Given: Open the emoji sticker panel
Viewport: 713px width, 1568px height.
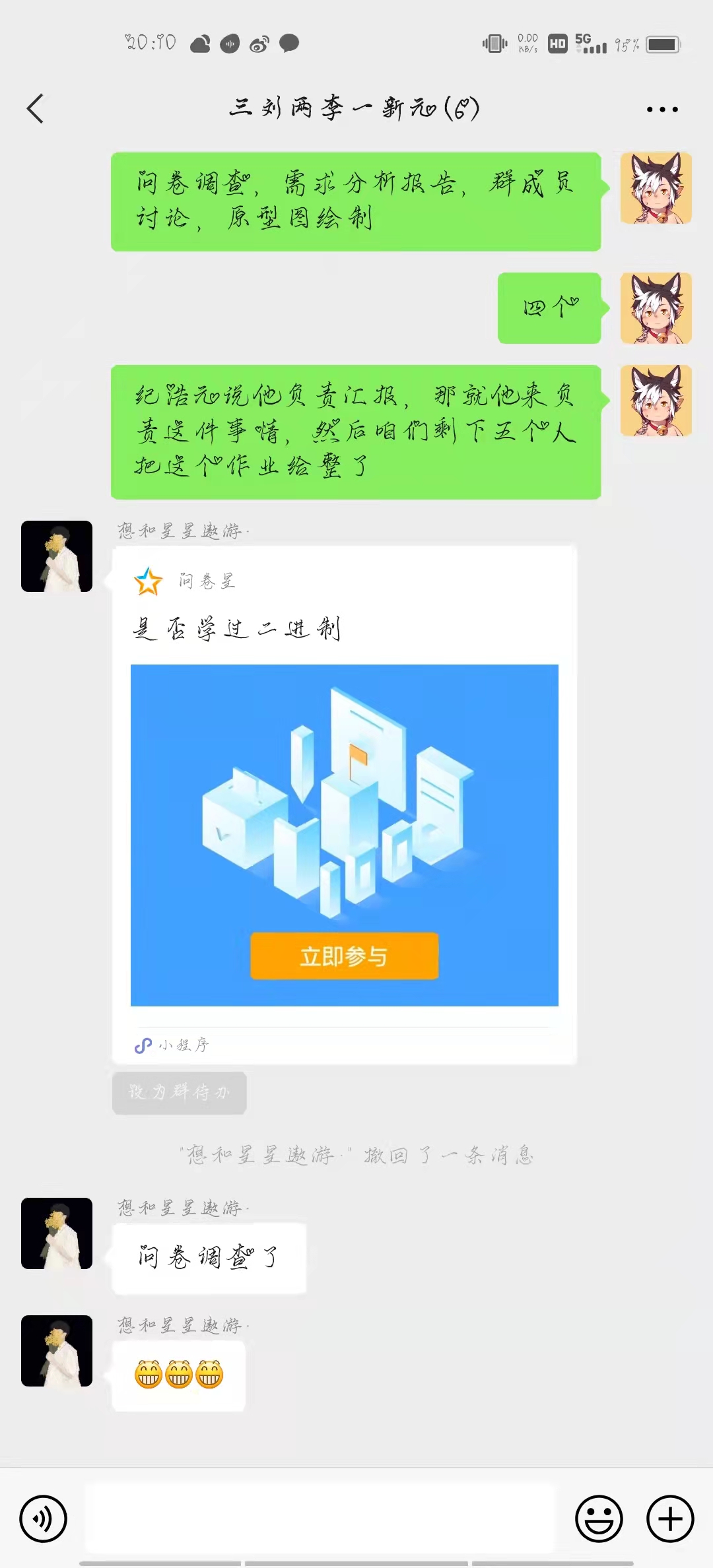Looking at the screenshot, I should click(599, 1519).
